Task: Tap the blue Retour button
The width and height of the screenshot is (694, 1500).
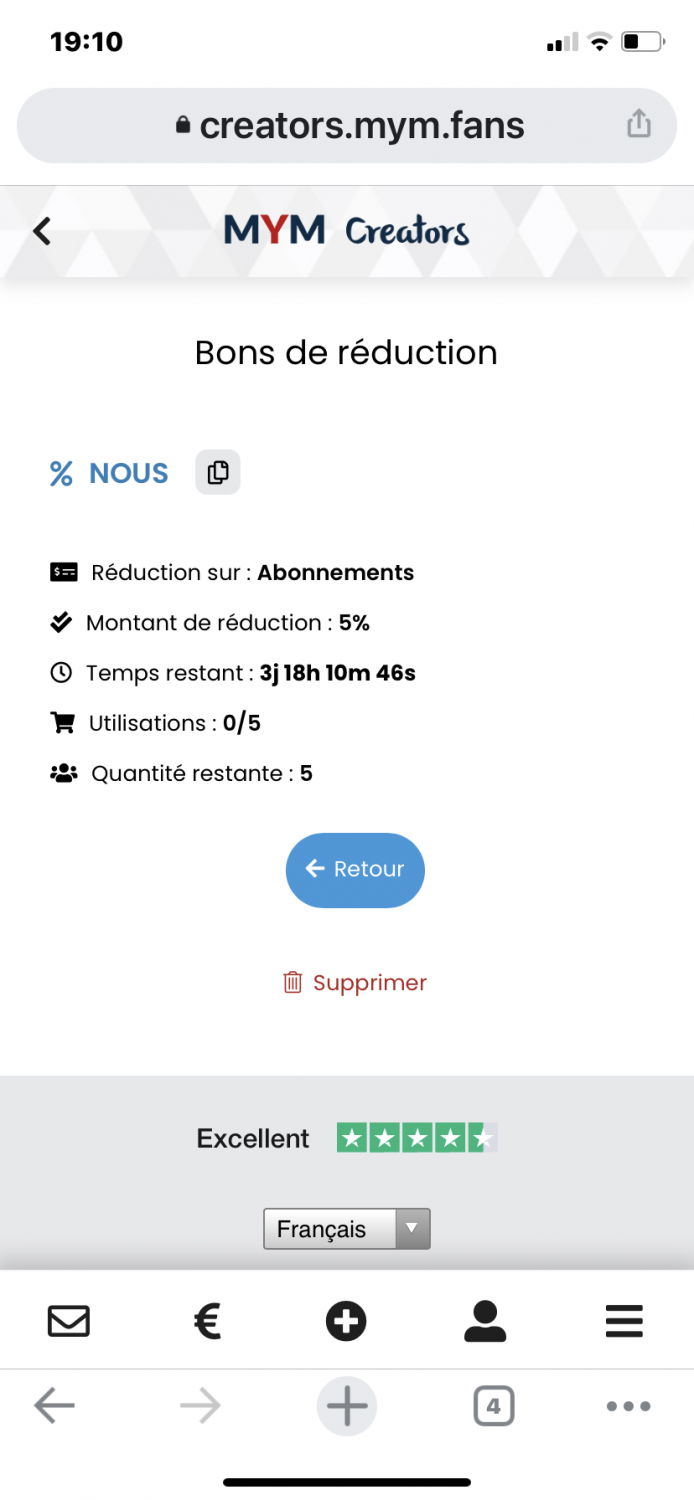Action: click(355, 870)
